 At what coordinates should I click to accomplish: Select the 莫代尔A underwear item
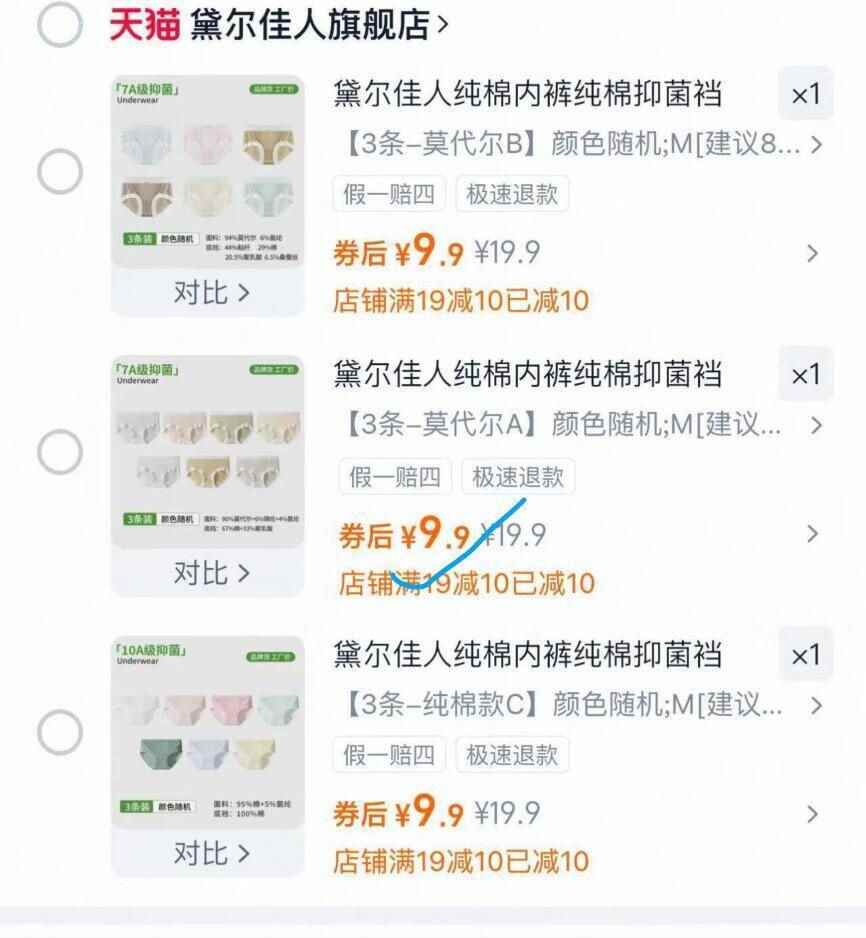60,452
